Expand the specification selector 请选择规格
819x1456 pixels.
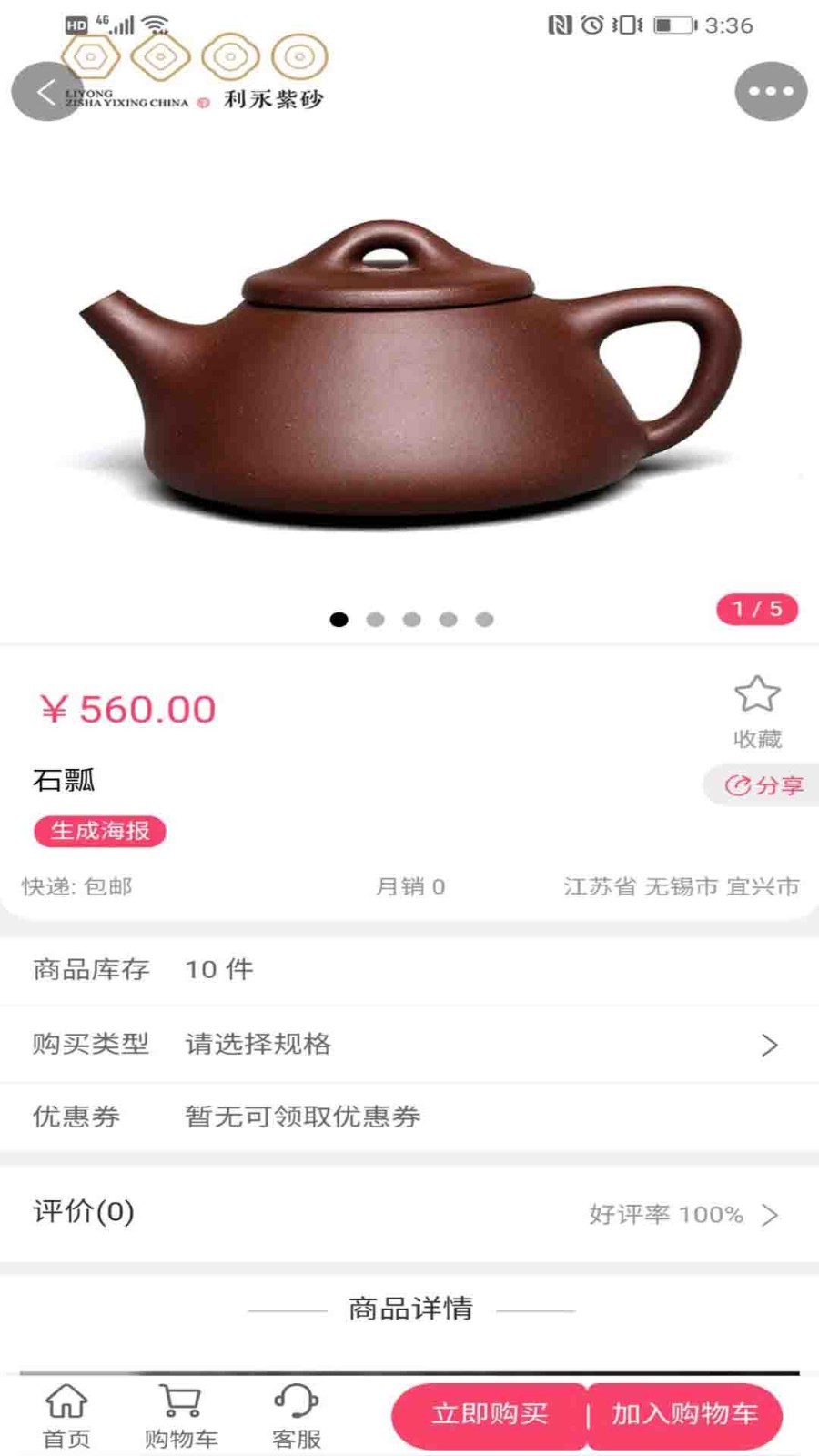coord(258,1044)
